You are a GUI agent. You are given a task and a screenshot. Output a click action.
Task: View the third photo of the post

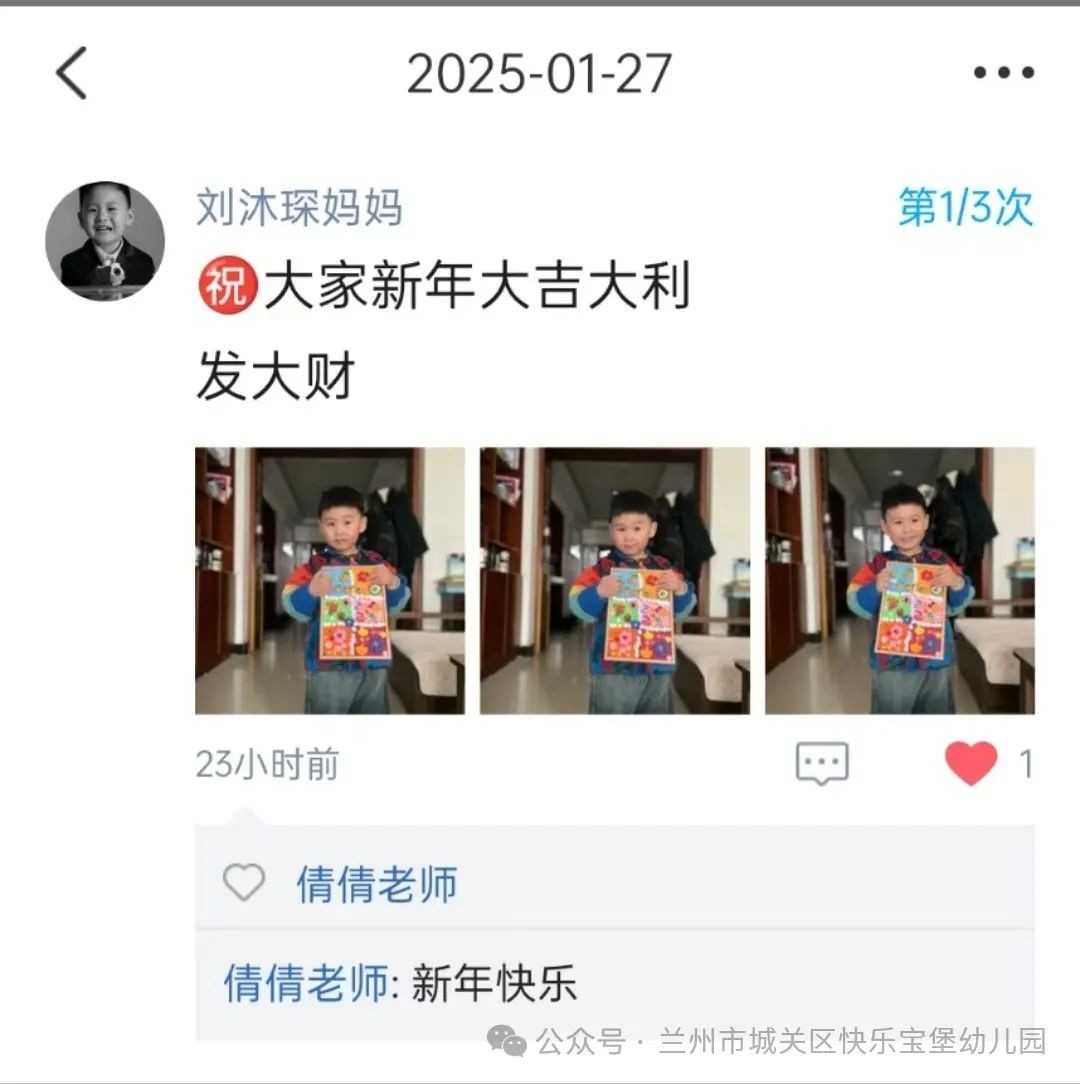pyautogui.click(x=900, y=580)
